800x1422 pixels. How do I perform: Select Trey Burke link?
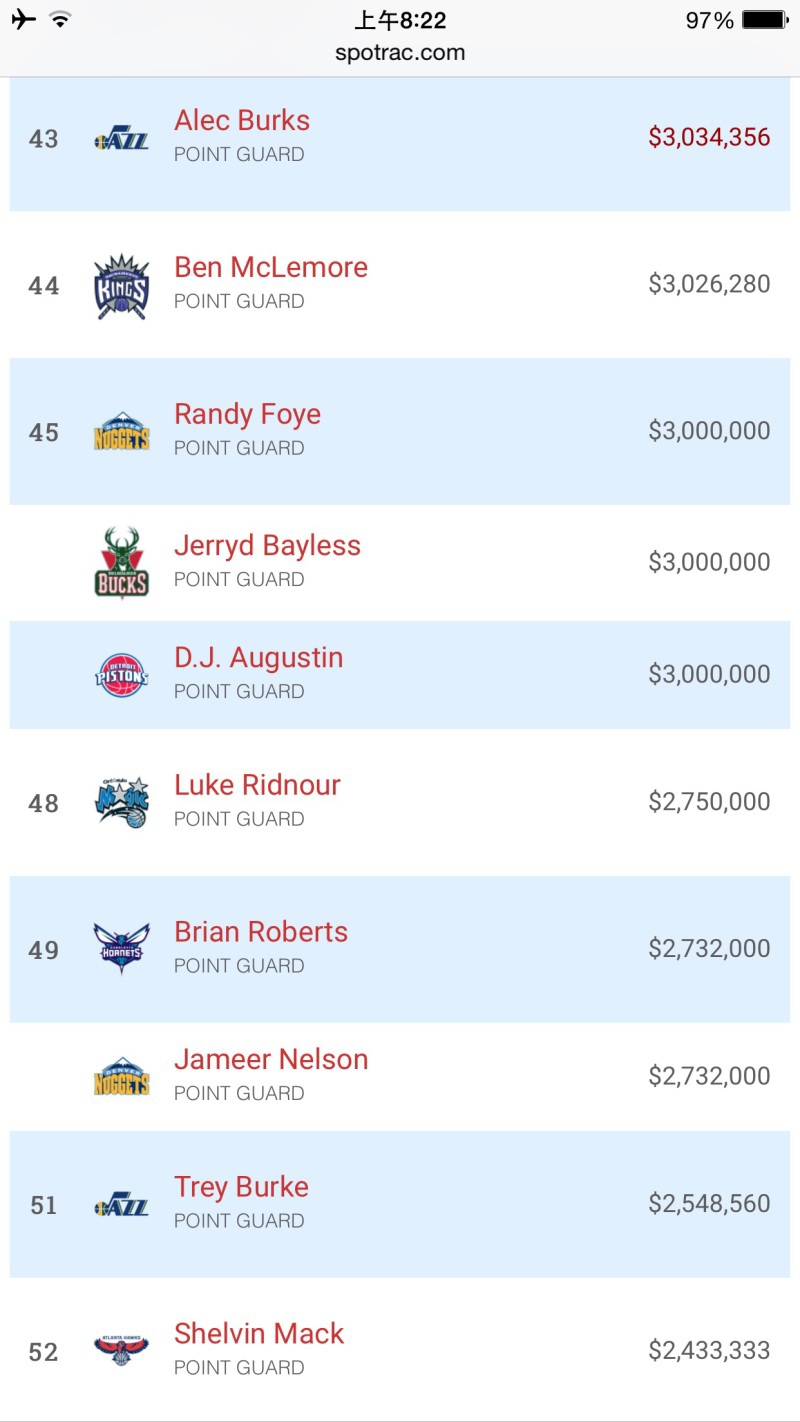click(241, 1187)
